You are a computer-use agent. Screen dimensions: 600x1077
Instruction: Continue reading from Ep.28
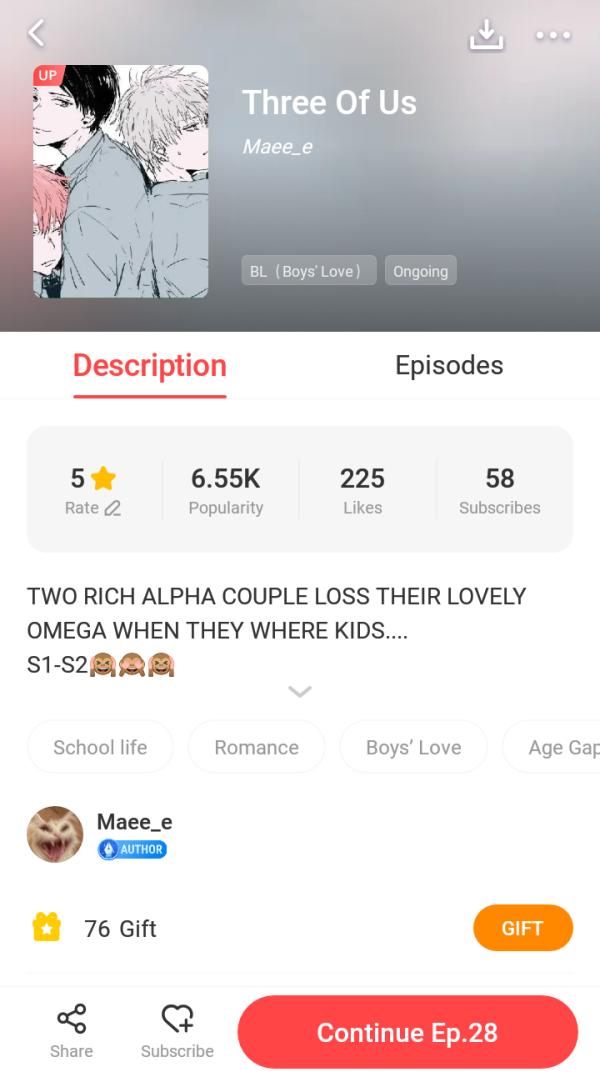(407, 1032)
